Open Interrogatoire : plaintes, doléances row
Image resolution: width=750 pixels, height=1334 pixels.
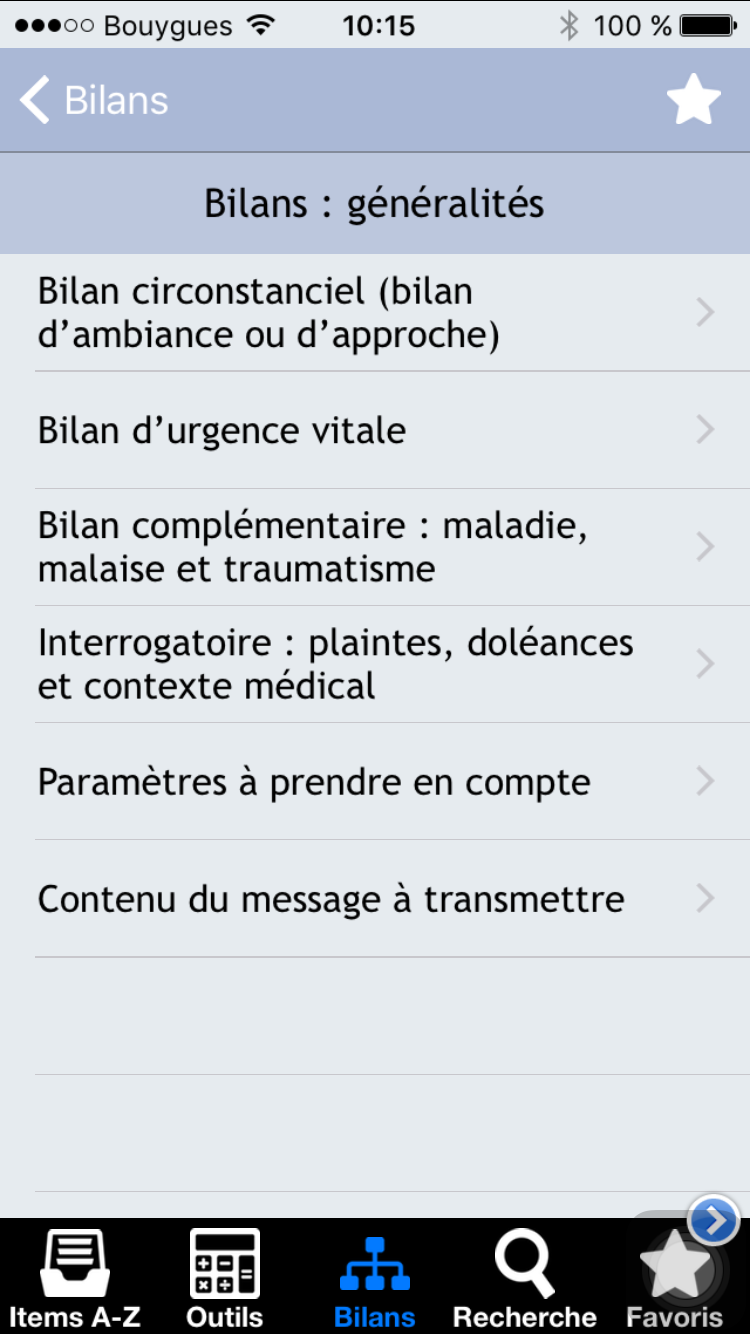pos(375,664)
